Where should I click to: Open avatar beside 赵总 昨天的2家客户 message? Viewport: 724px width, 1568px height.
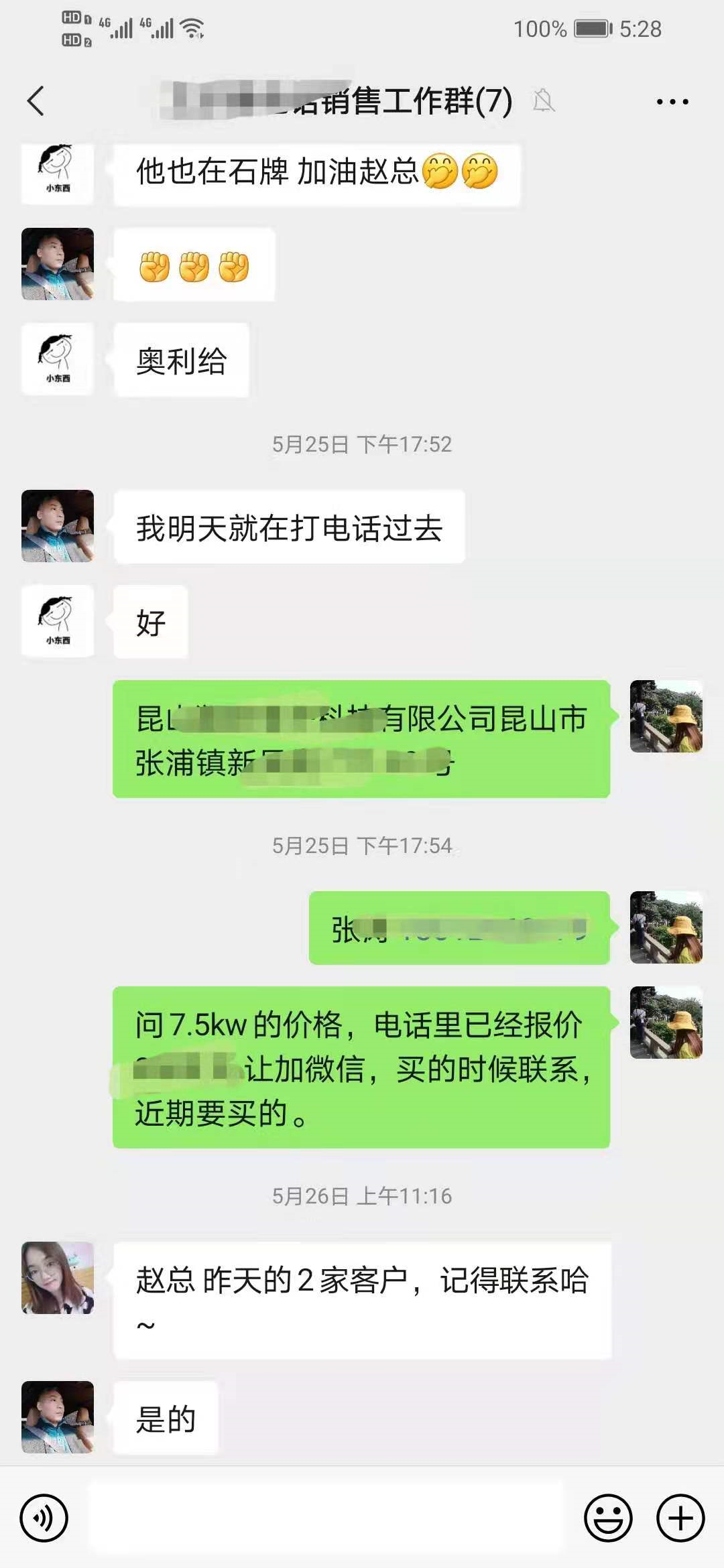pyautogui.click(x=58, y=1277)
